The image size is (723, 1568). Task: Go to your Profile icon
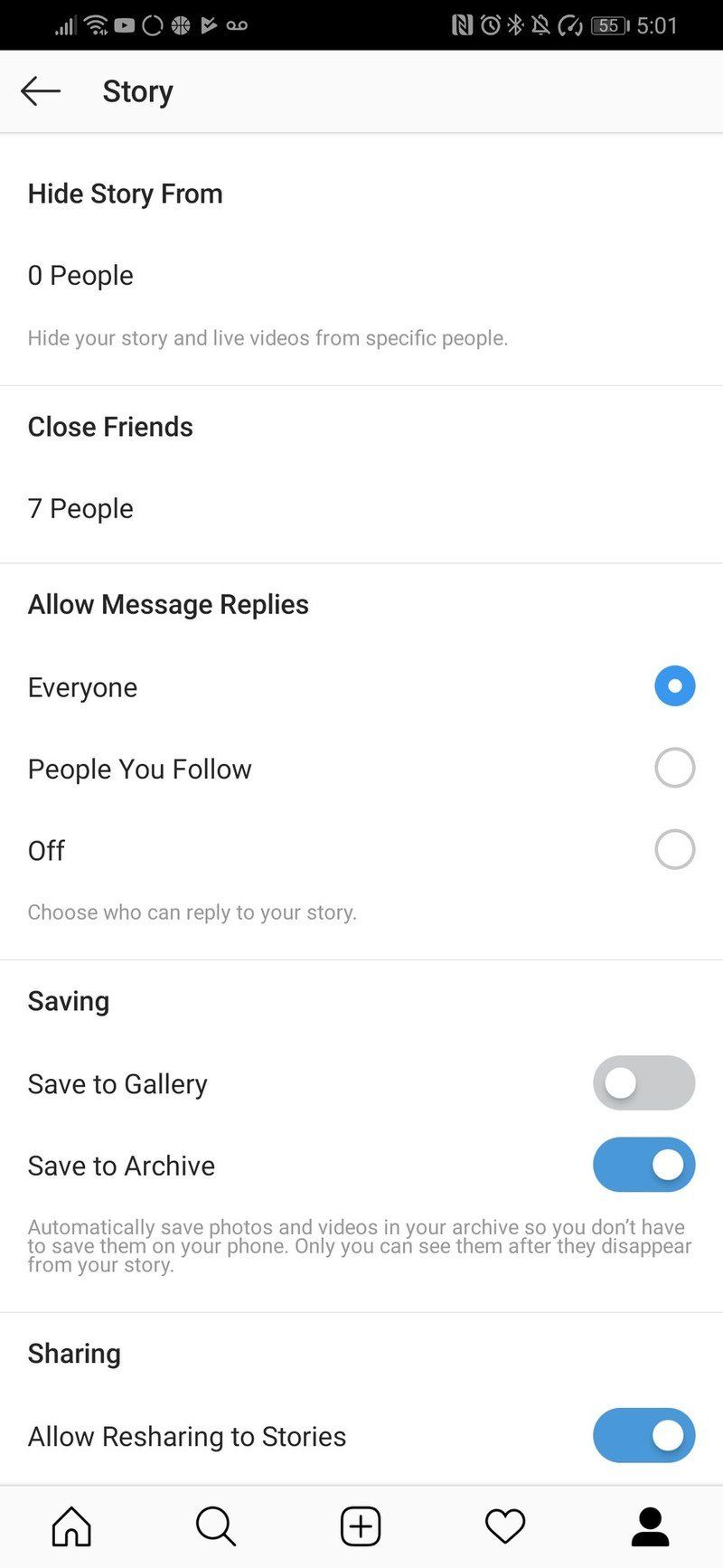click(x=647, y=1526)
